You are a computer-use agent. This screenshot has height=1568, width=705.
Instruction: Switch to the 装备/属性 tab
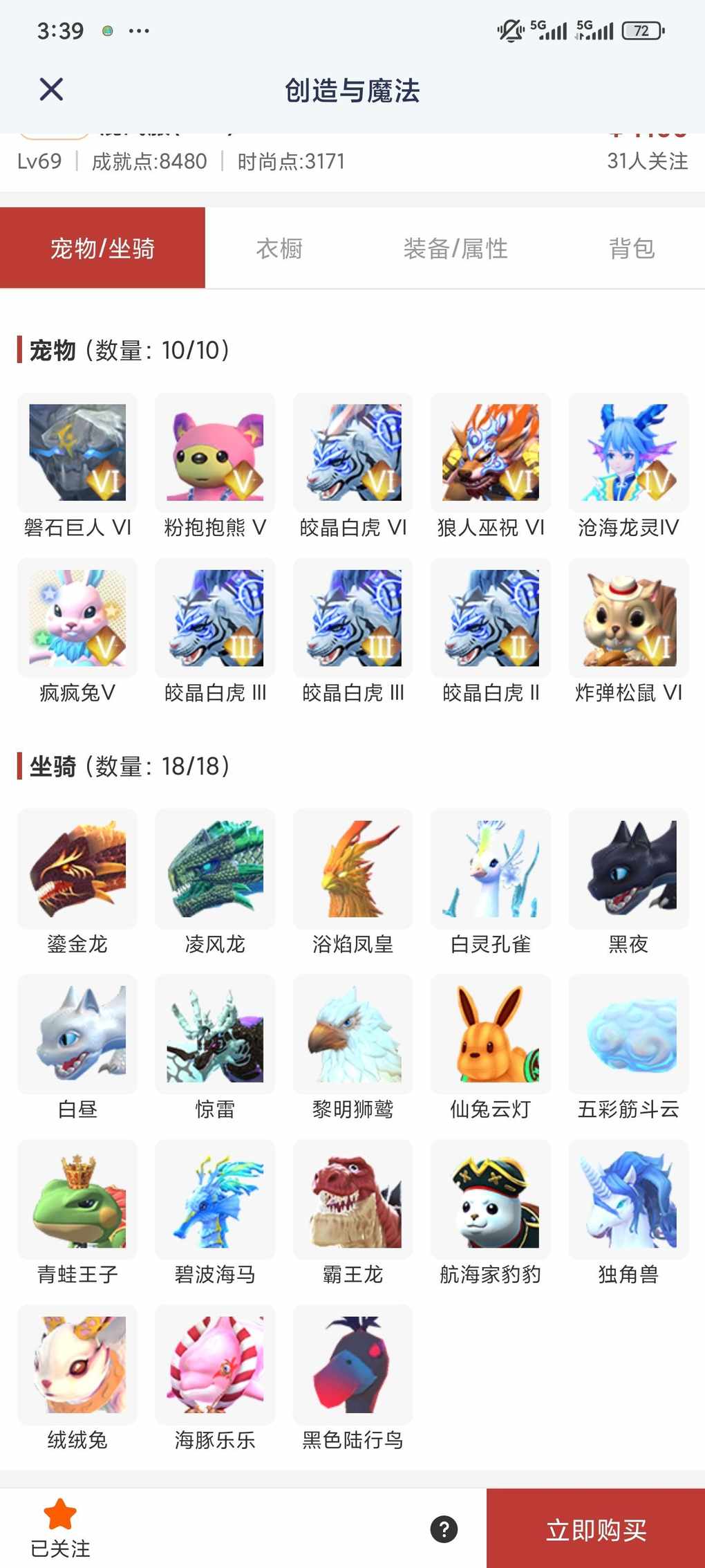(x=455, y=248)
